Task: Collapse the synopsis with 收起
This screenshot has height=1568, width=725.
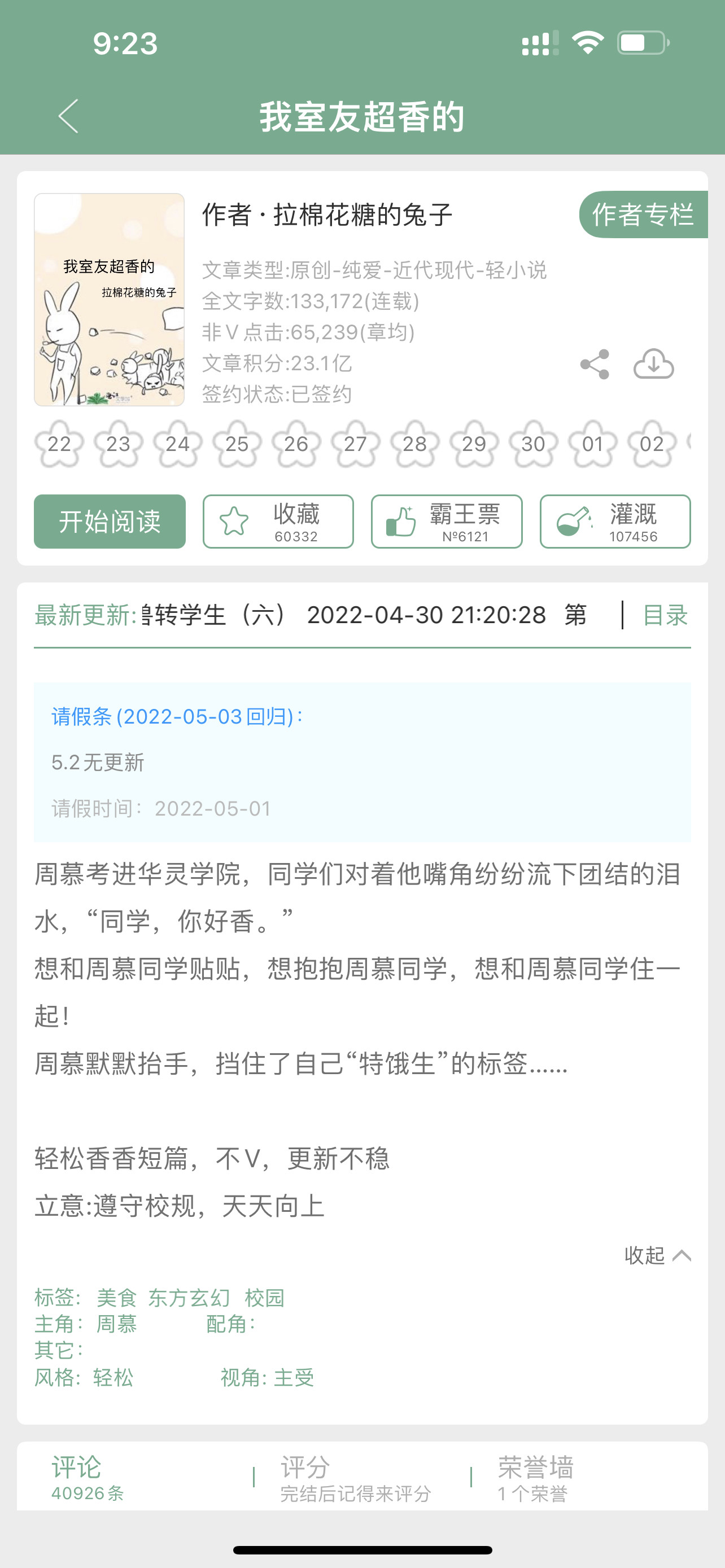Action: [657, 1256]
